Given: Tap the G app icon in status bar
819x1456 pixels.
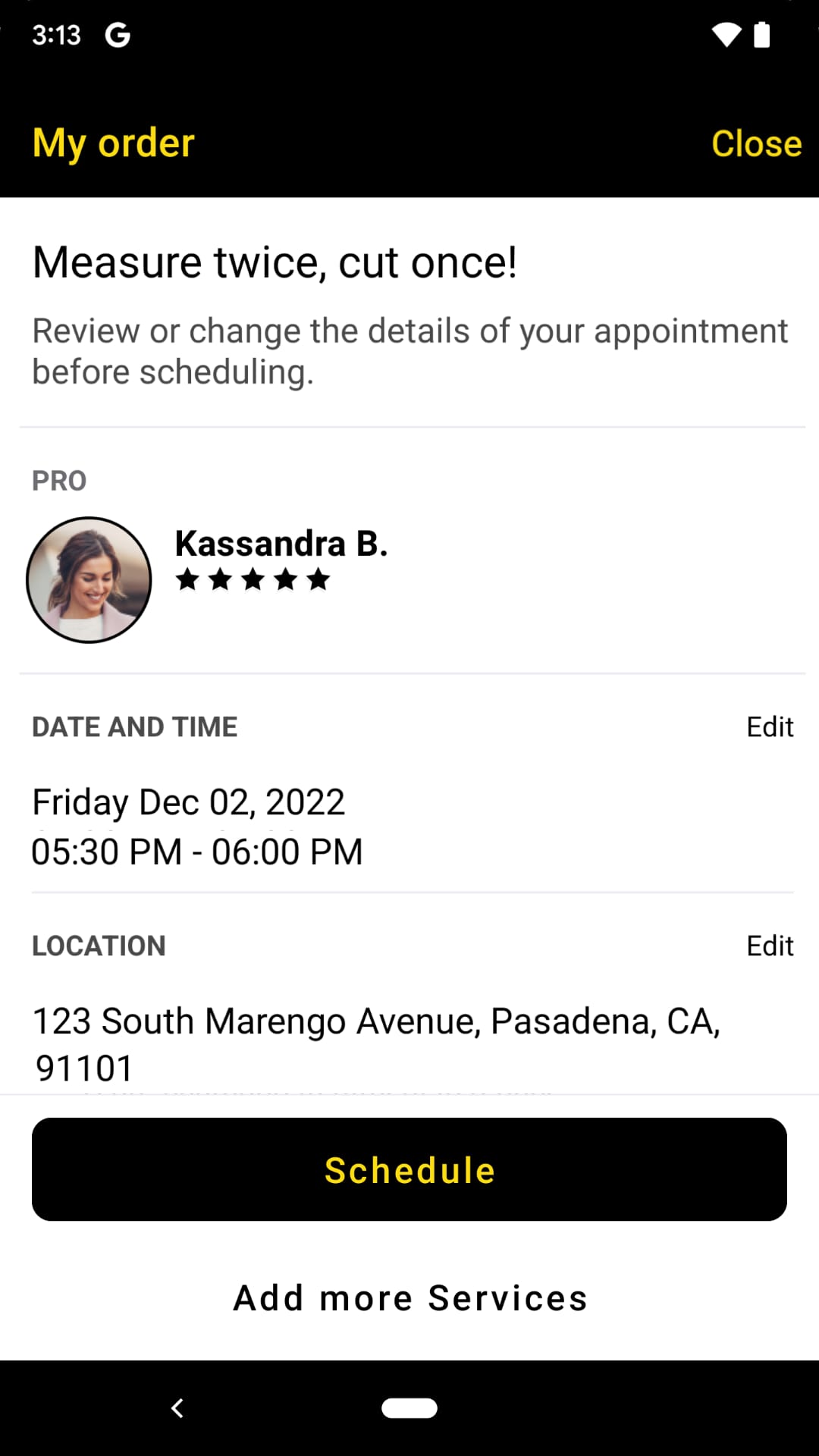Looking at the screenshot, I should pyautogui.click(x=118, y=34).
